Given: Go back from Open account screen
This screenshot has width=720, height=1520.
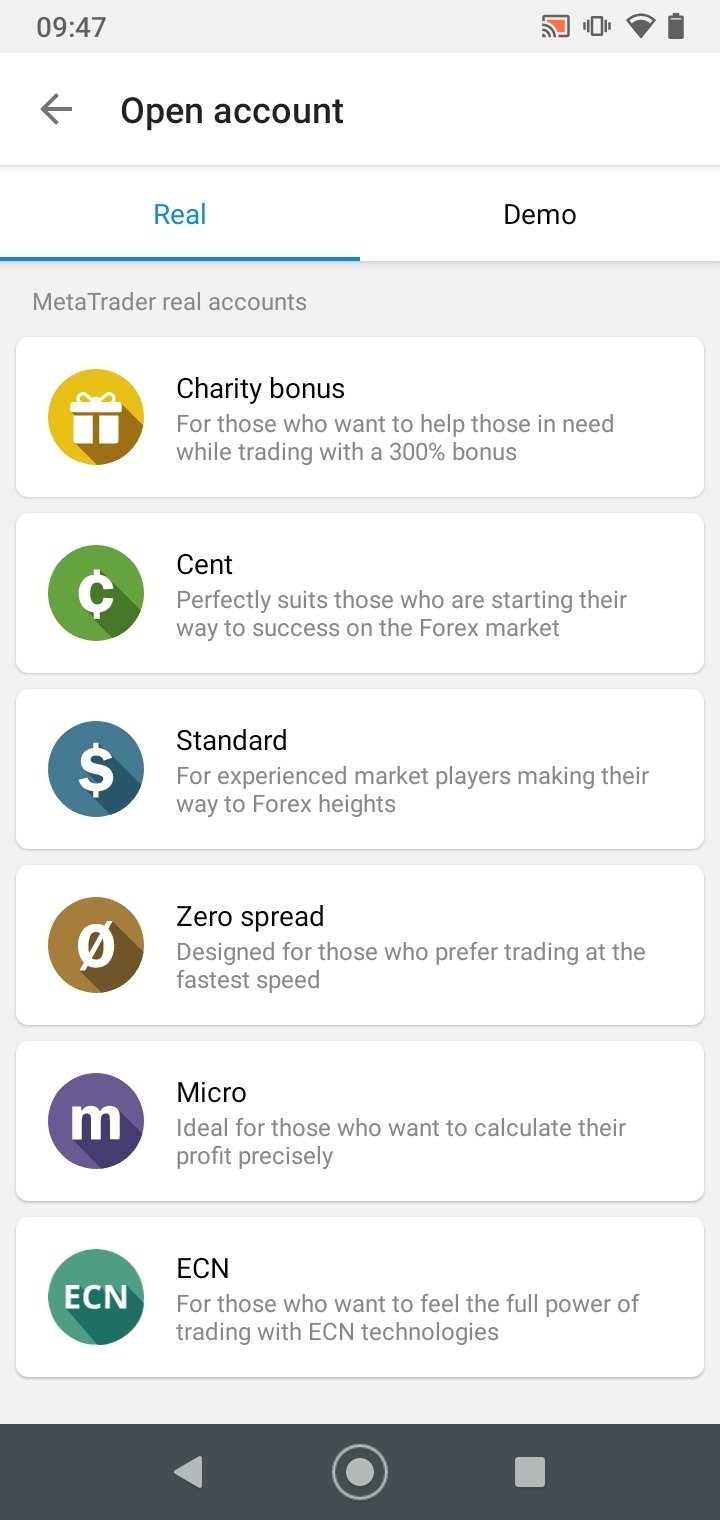Looking at the screenshot, I should click(56, 110).
